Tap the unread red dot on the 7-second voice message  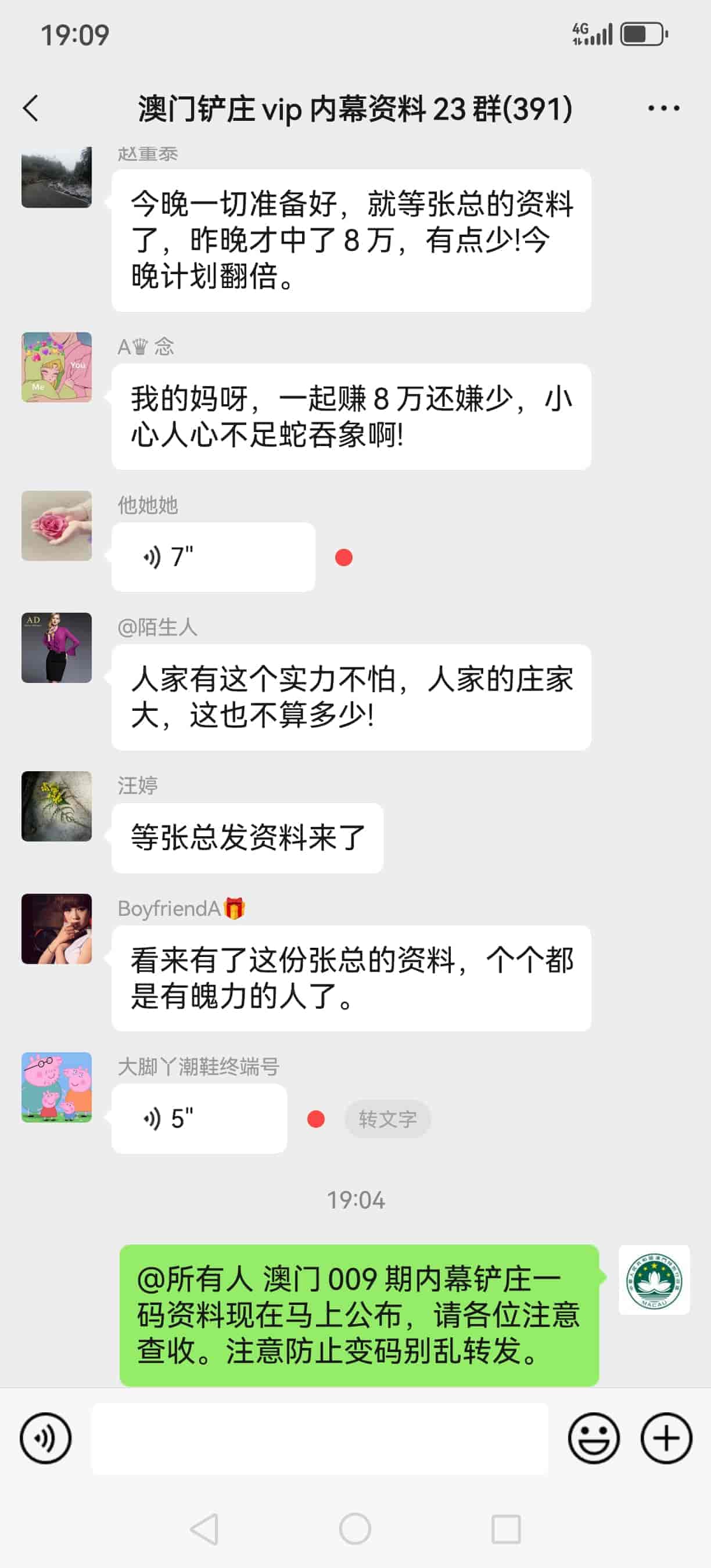[344, 557]
